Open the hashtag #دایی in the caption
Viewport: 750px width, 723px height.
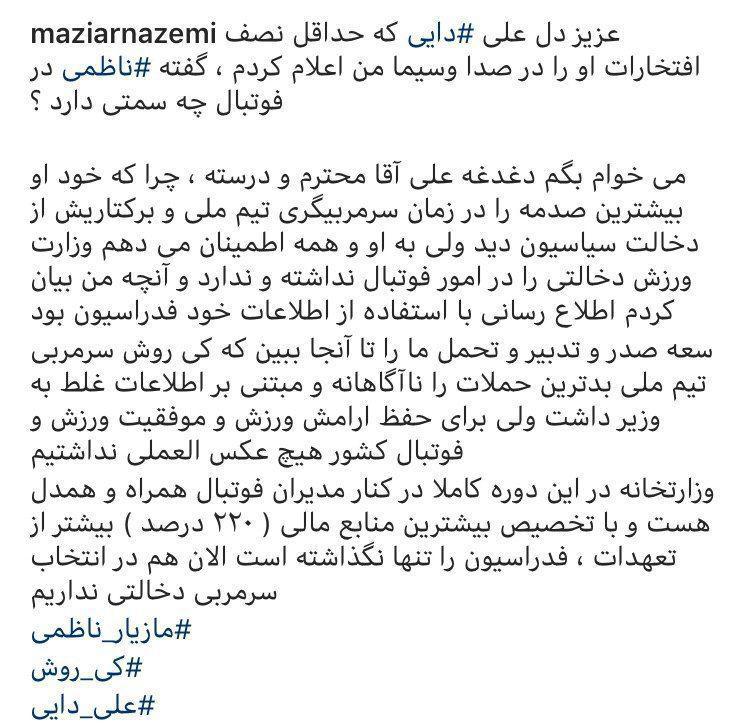[434, 36]
